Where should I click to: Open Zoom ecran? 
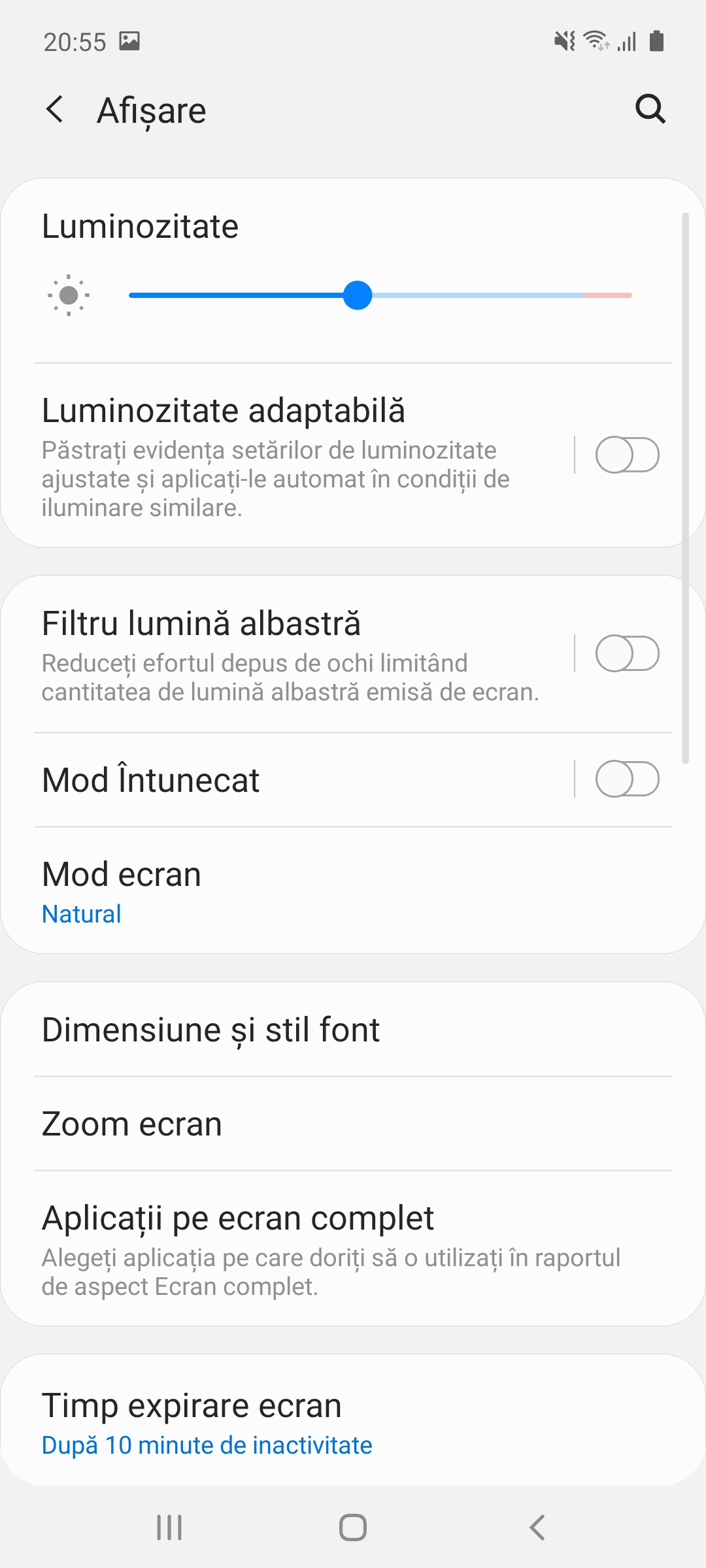pyautogui.click(x=353, y=1124)
